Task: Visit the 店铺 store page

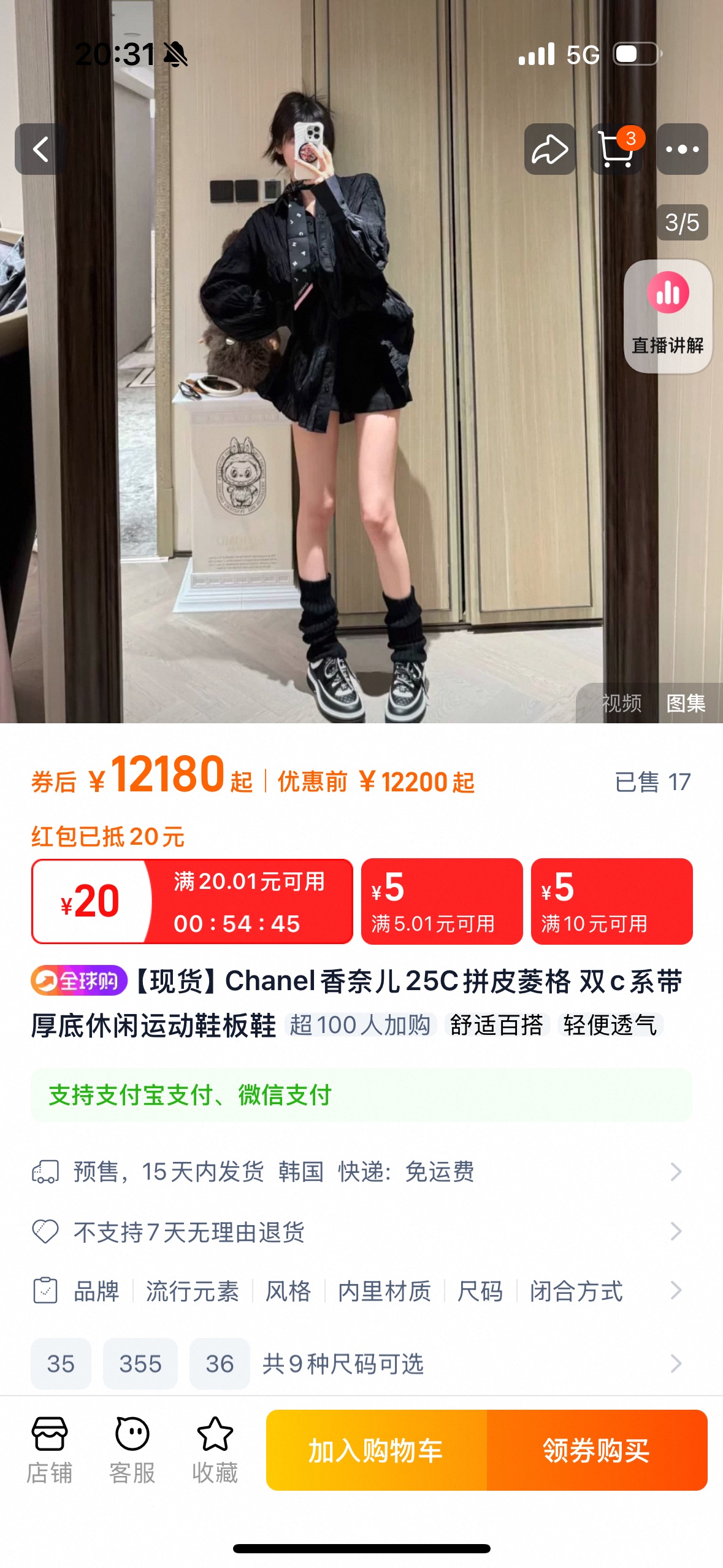Action: (x=49, y=1450)
